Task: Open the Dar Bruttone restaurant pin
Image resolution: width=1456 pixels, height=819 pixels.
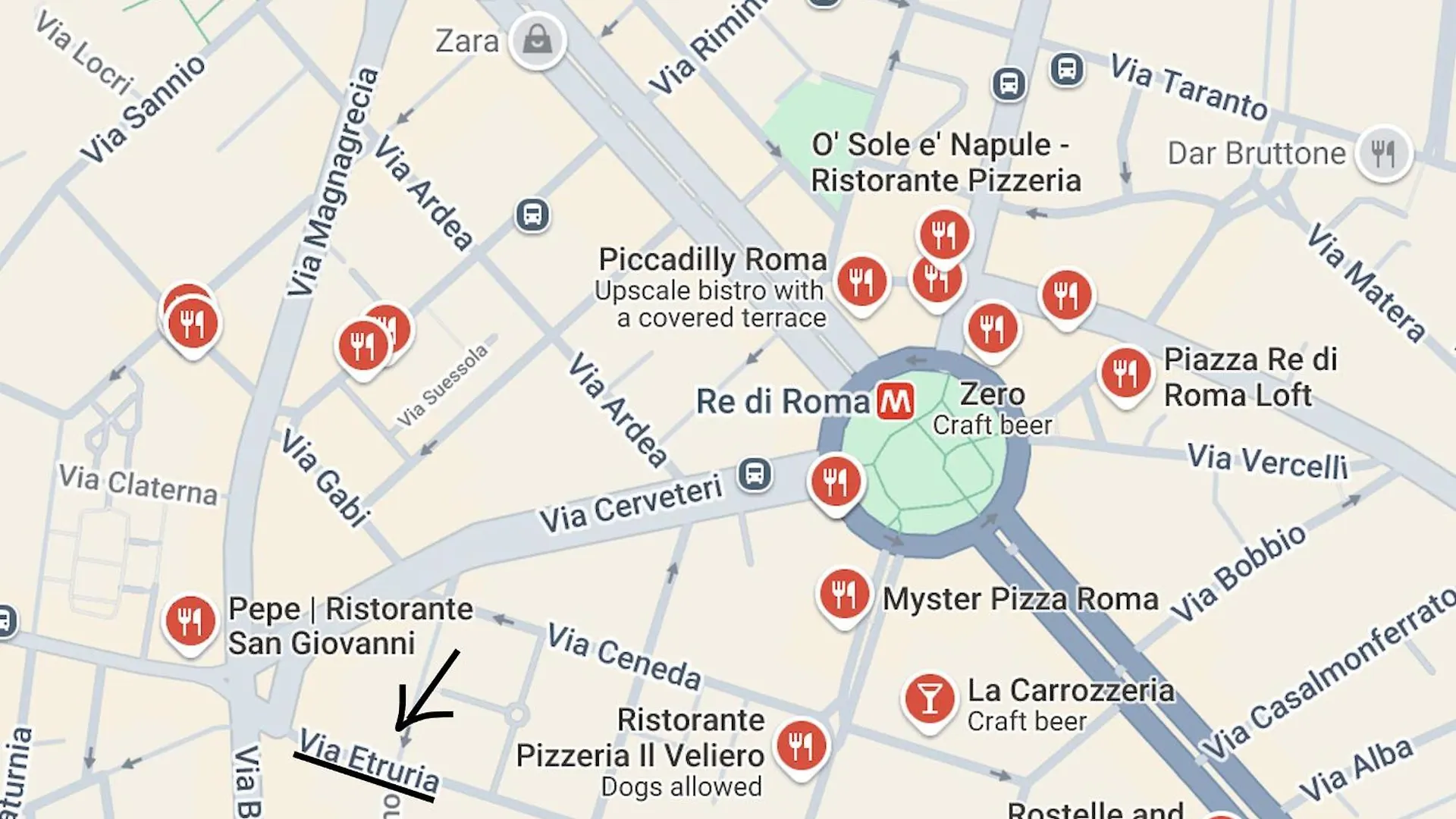Action: click(1383, 153)
